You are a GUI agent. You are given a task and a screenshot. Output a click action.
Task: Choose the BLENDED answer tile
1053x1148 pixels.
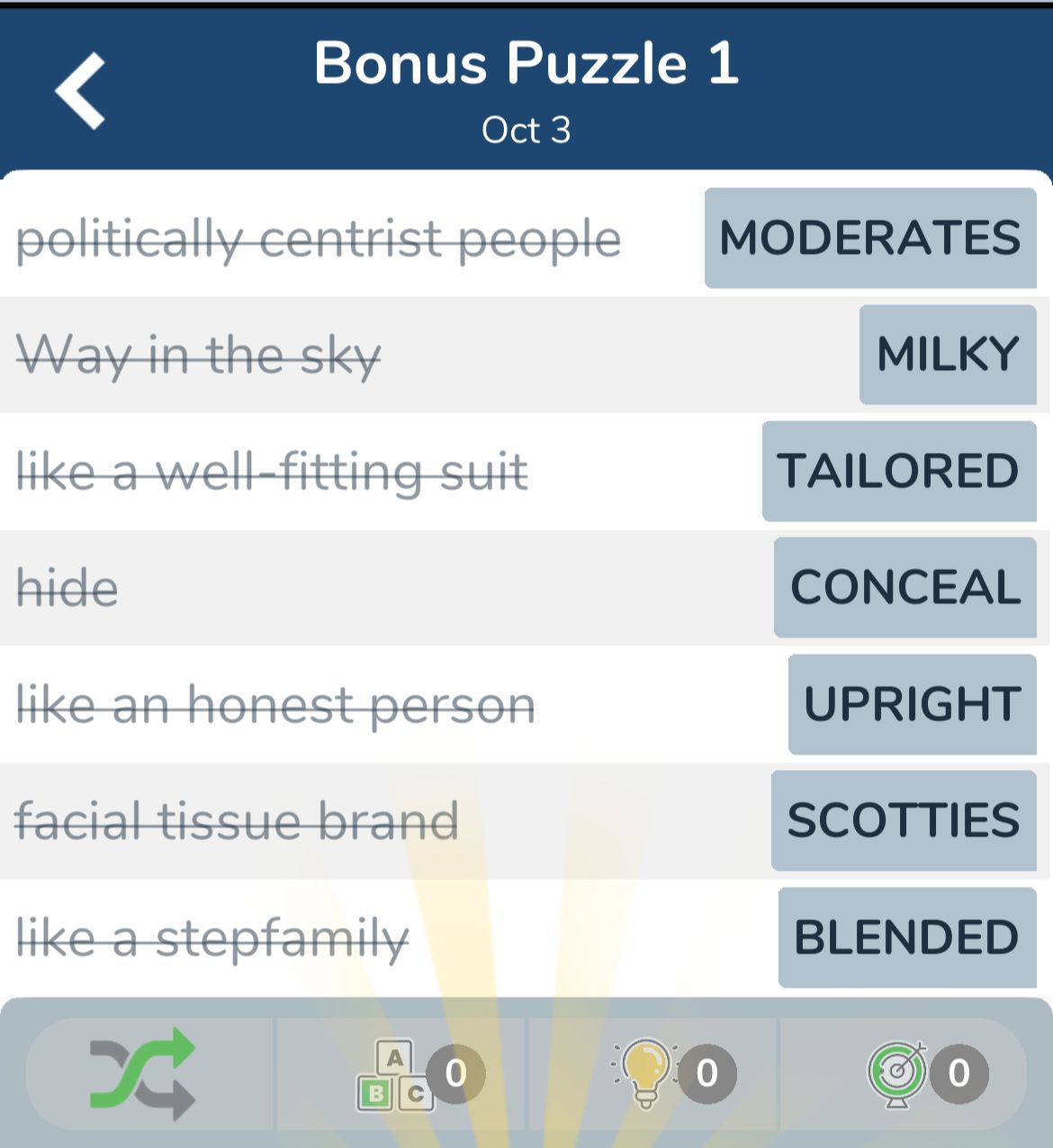pyautogui.click(x=907, y=937)
